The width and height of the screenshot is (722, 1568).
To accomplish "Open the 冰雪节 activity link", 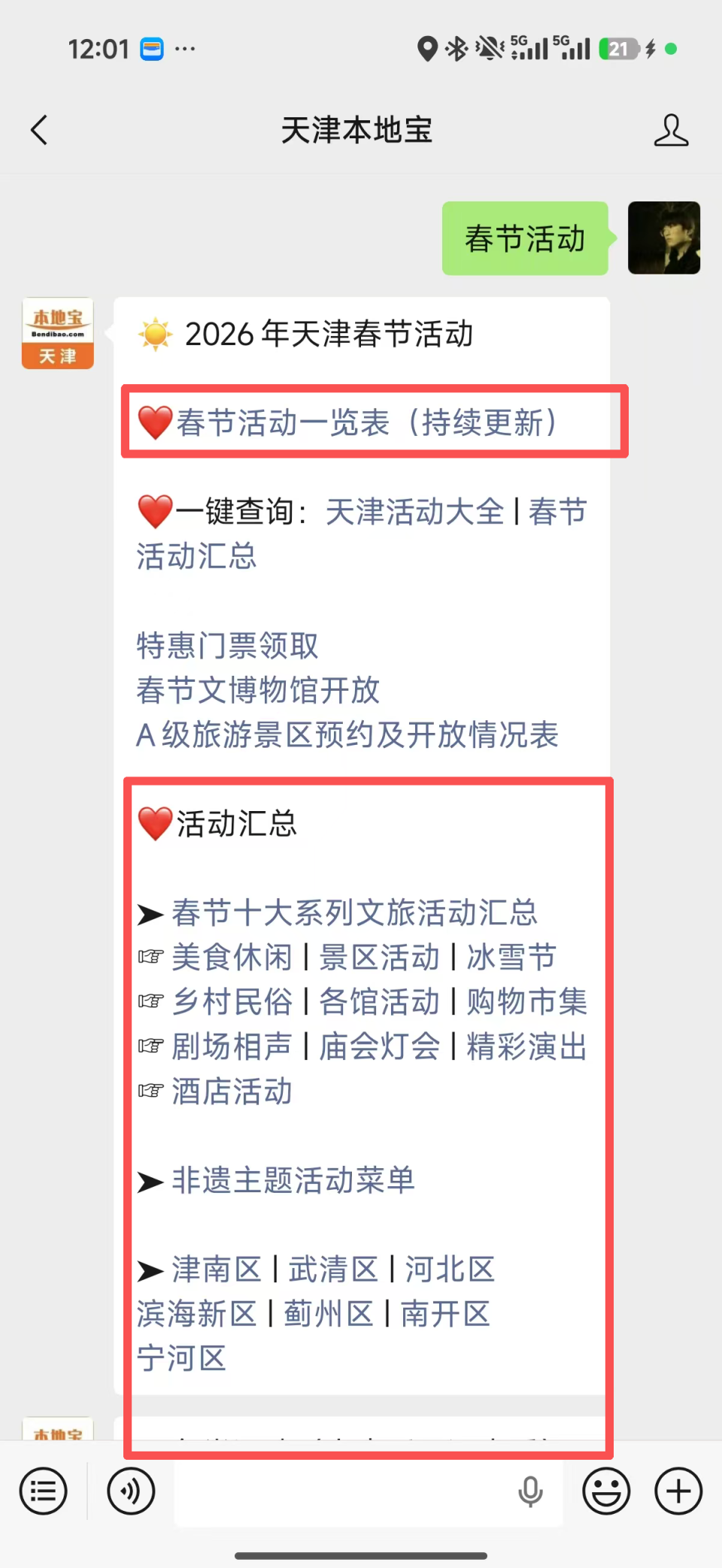I will (512, 958).
